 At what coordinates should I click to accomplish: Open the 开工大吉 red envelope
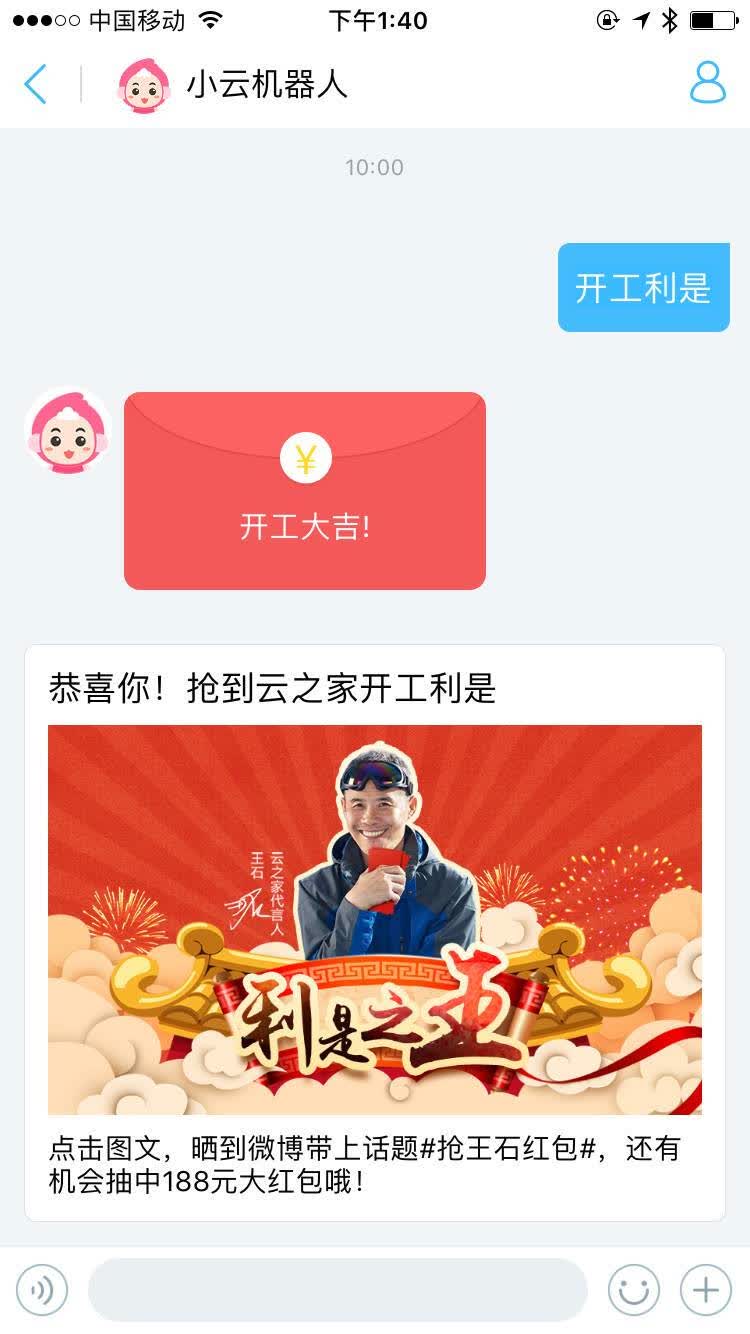305,490
